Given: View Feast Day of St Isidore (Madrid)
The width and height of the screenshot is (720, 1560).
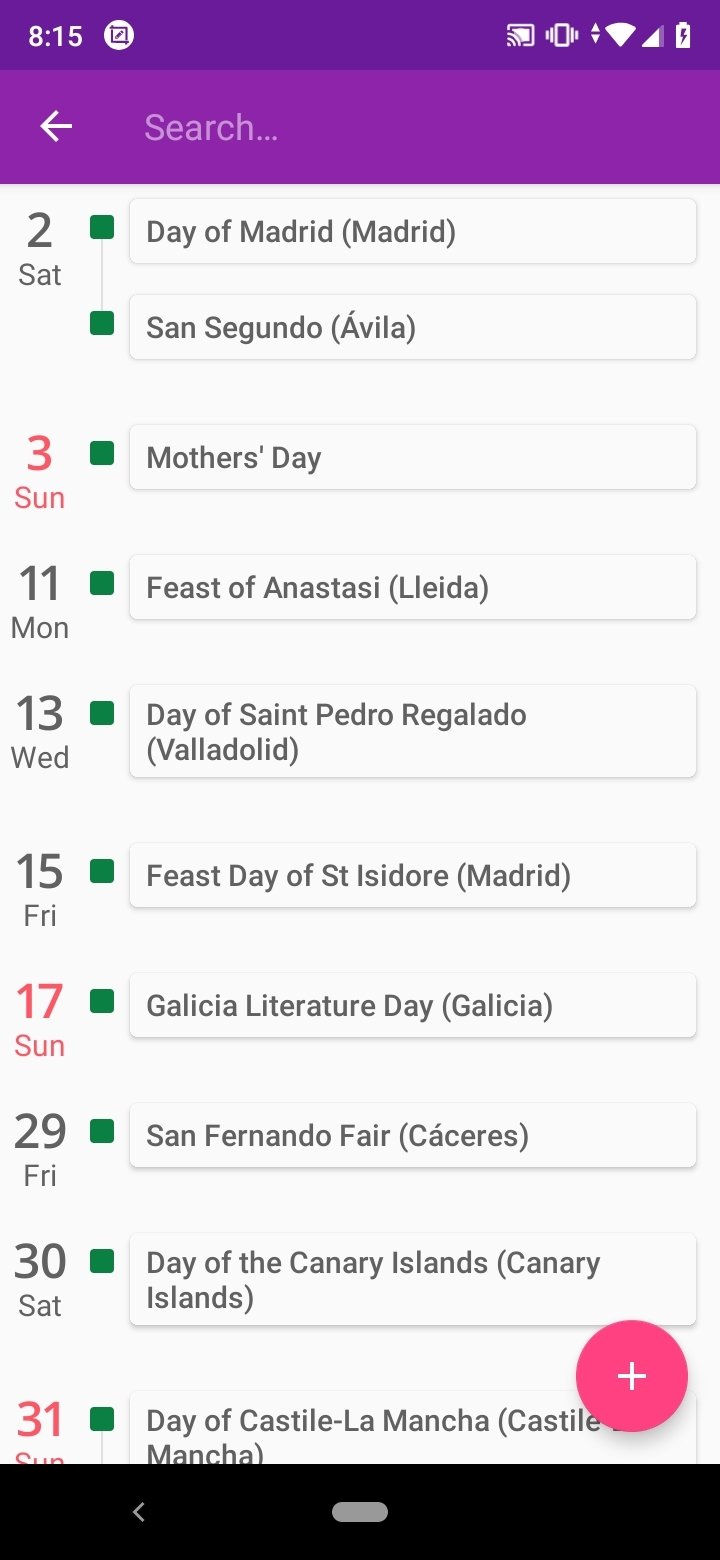Looking at the screenshot, I should (x=413, y=875).
